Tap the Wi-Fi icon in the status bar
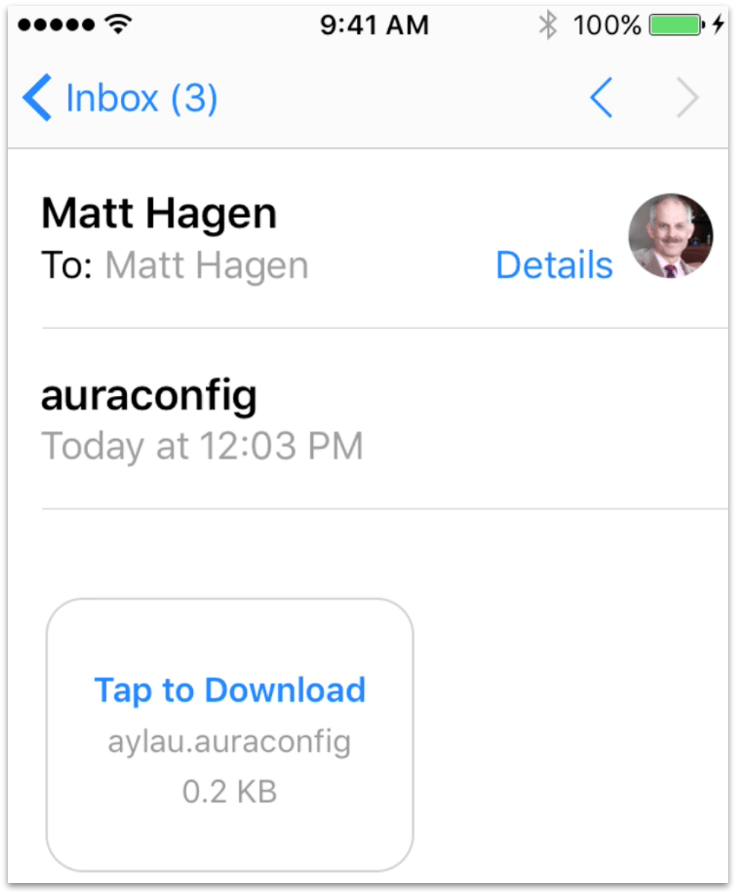Screen dimensions: 738x892 (x=119, y=24)
